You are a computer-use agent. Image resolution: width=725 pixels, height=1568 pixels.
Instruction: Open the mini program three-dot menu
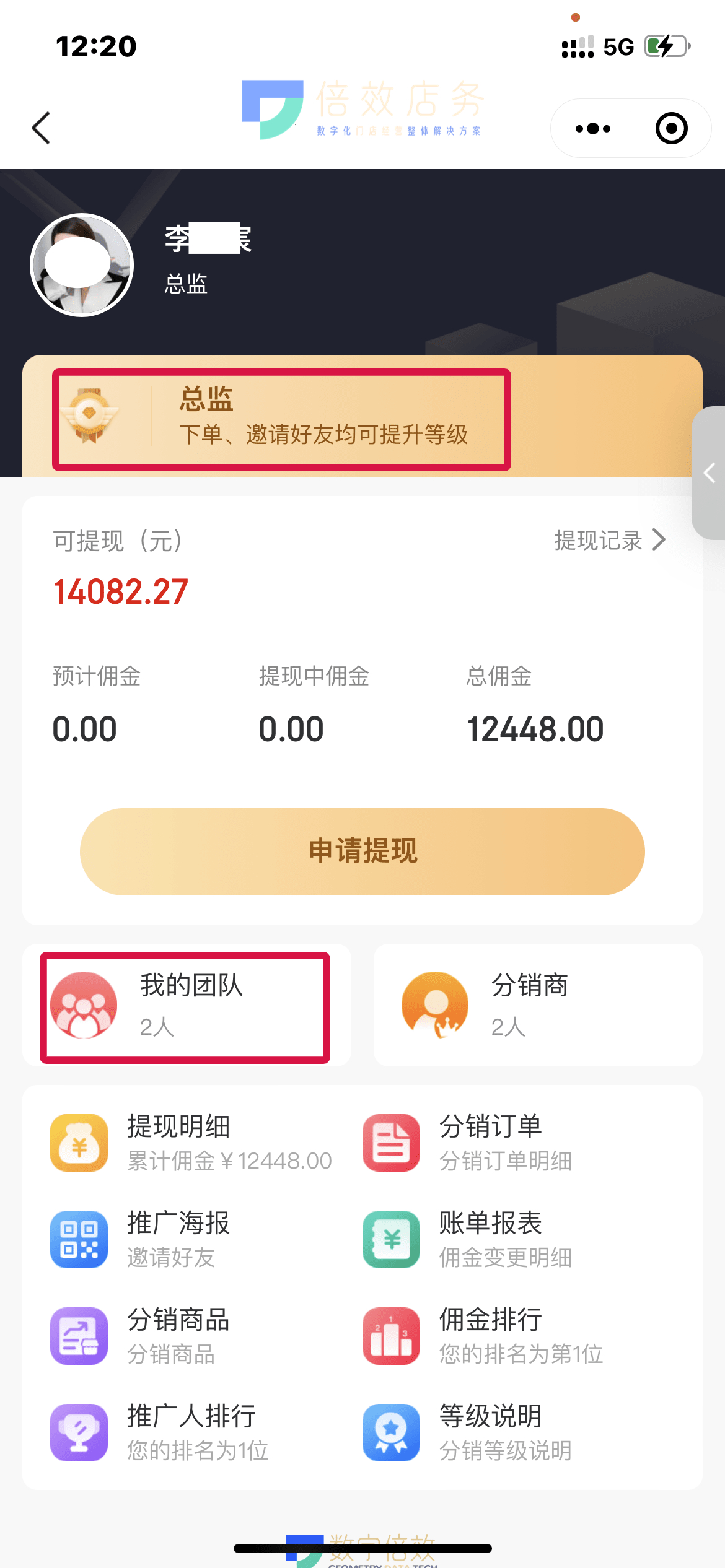592,129
